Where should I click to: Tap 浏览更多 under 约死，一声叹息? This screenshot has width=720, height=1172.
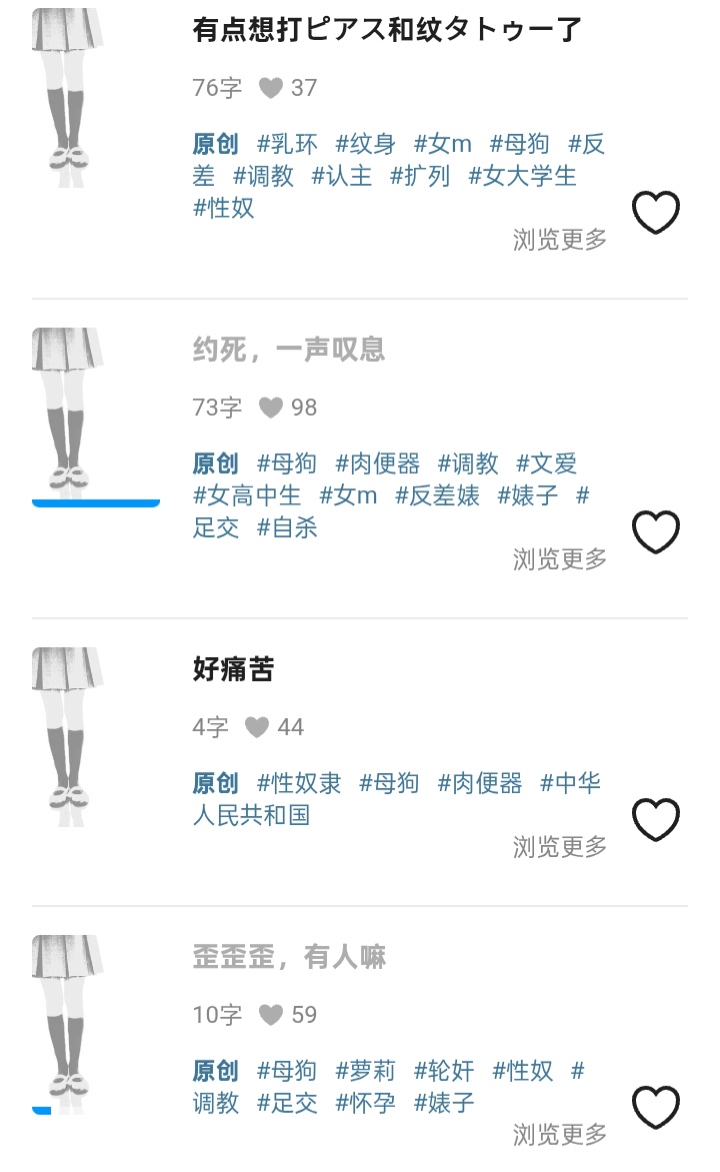click(559, 559)
